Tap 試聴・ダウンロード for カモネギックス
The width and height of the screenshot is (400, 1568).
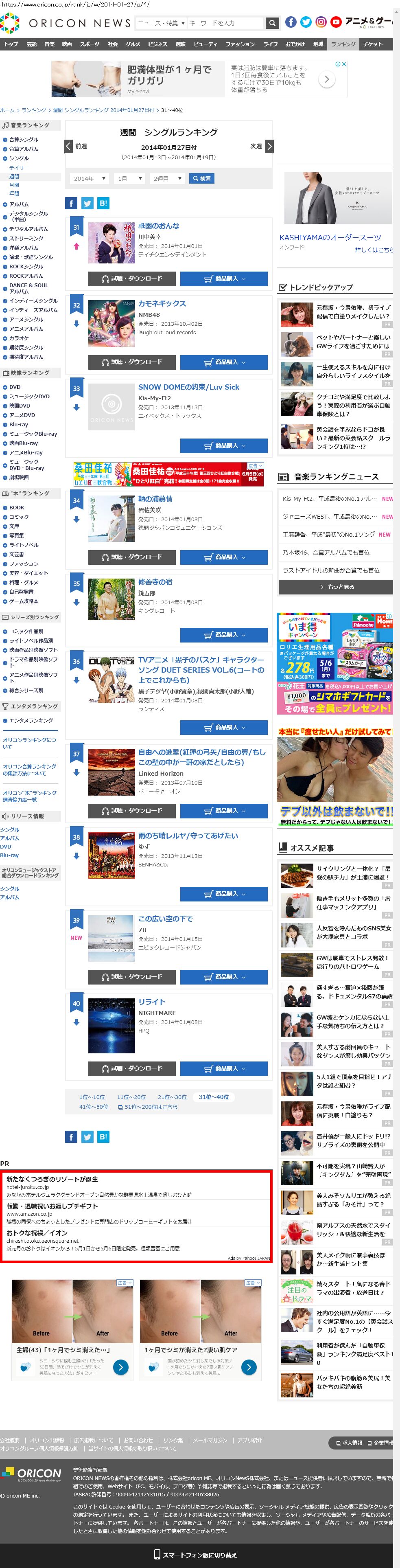click(x=132, y=362)
